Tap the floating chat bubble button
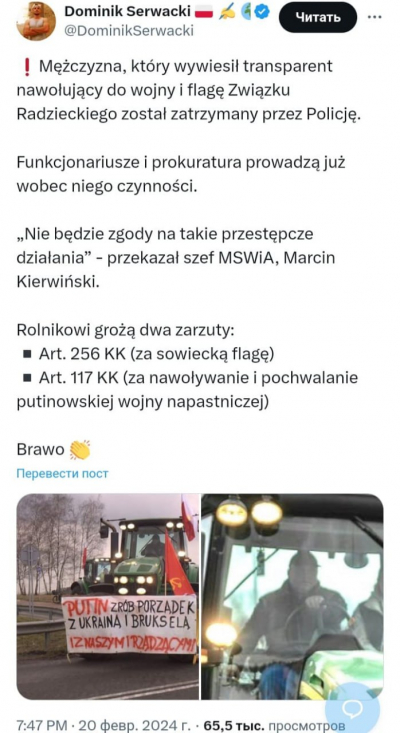Viewport: 400px width, 733px height. pos(352,709)
